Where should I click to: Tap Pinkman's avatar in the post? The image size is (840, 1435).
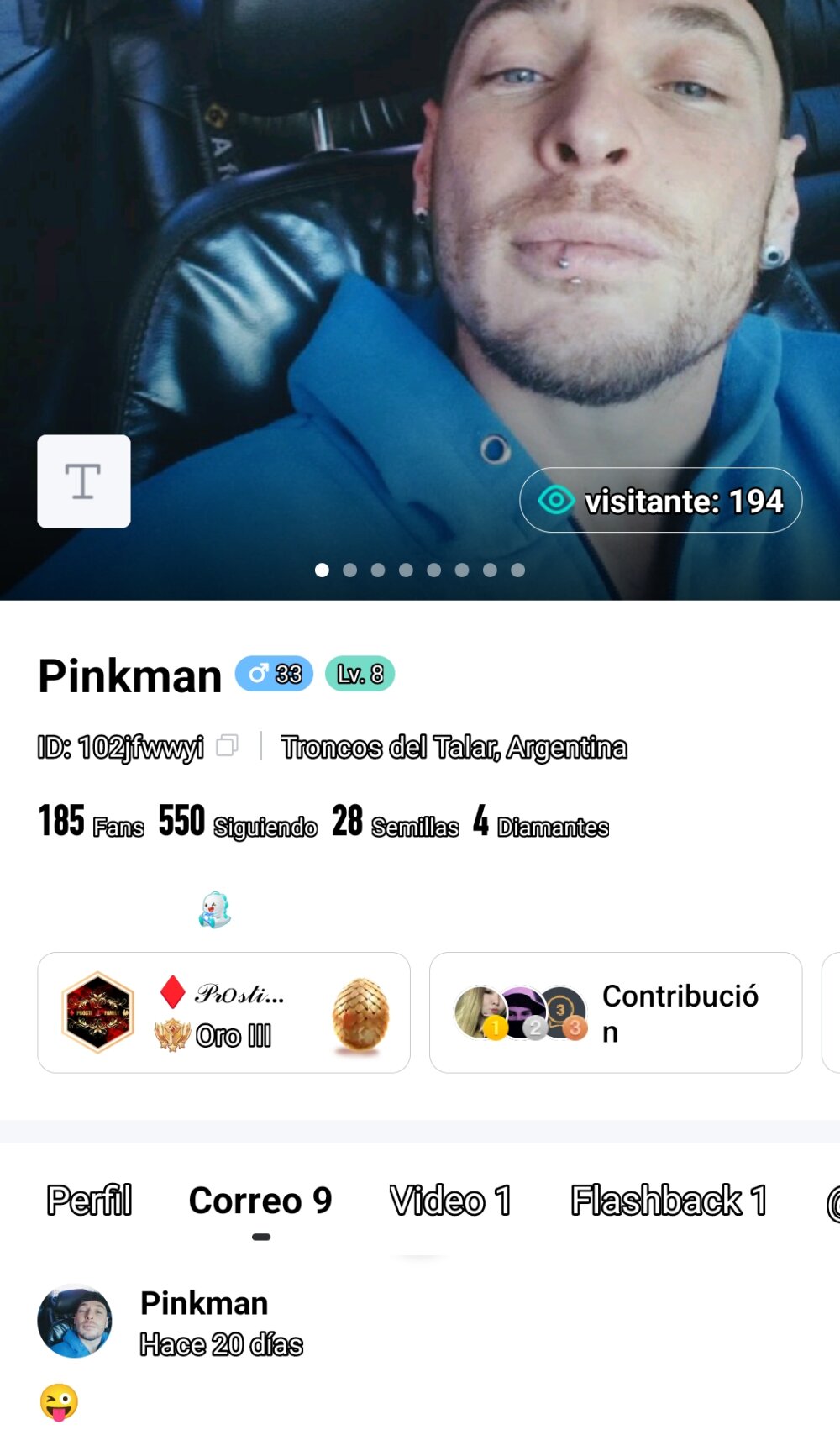pos(75,1321)
